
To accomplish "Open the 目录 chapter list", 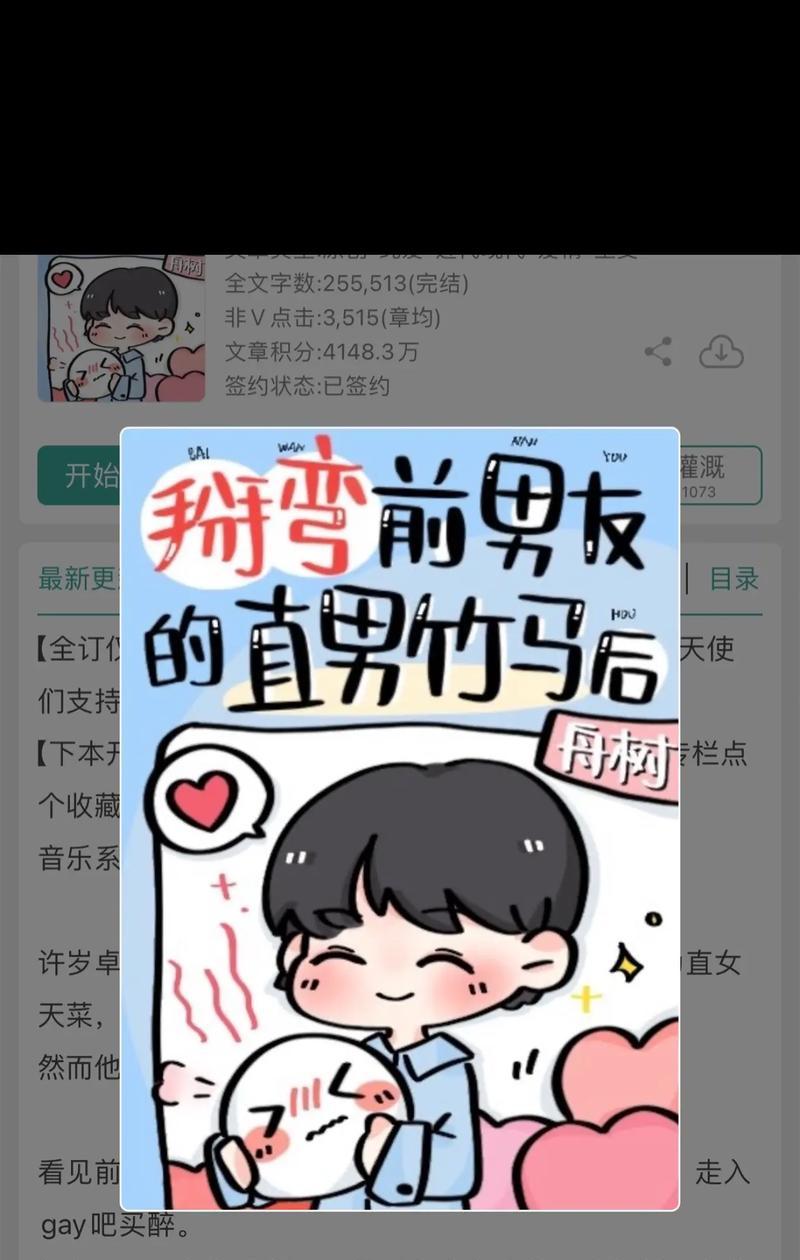I will click(x=734, y=578).
